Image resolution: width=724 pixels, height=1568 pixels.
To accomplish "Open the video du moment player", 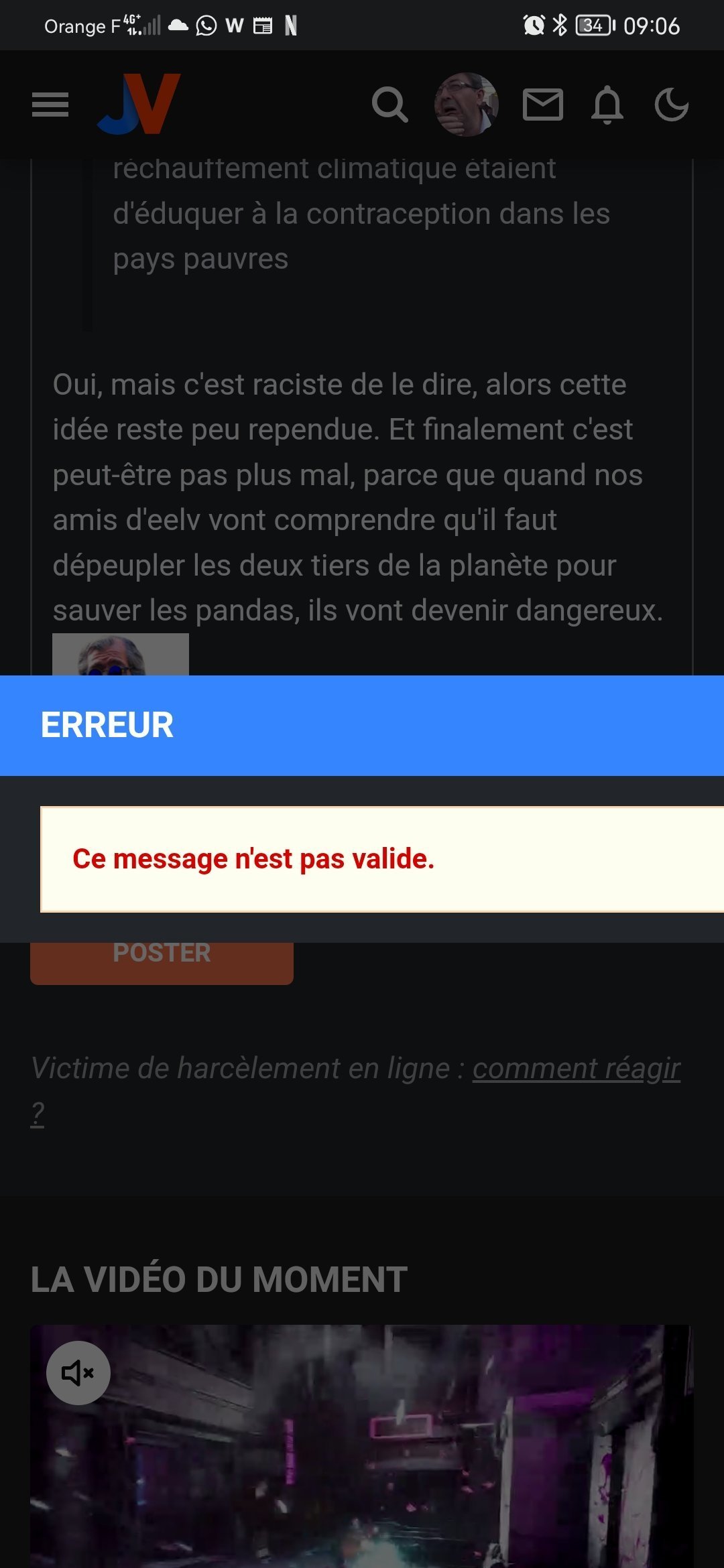I will (x=362, y=1446).
